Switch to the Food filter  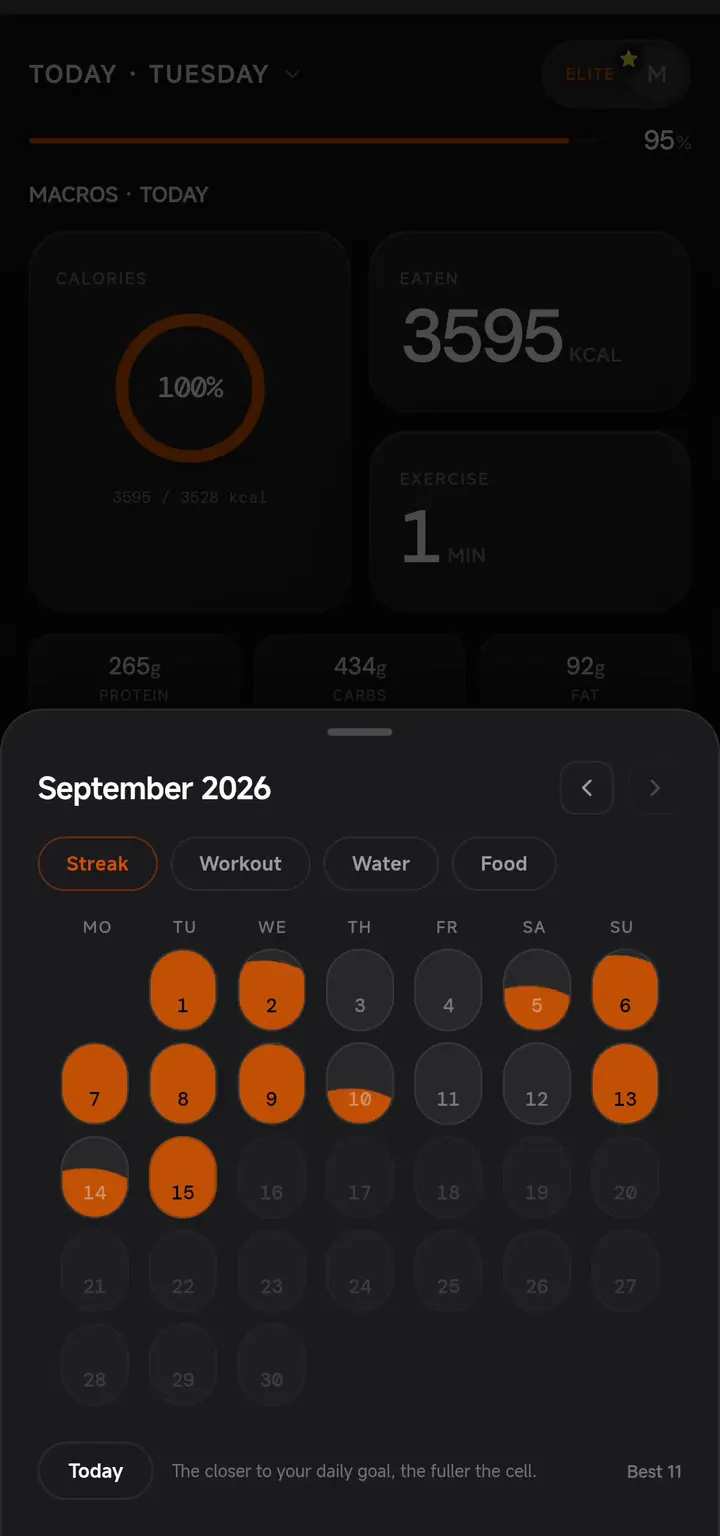coord(504,864)
